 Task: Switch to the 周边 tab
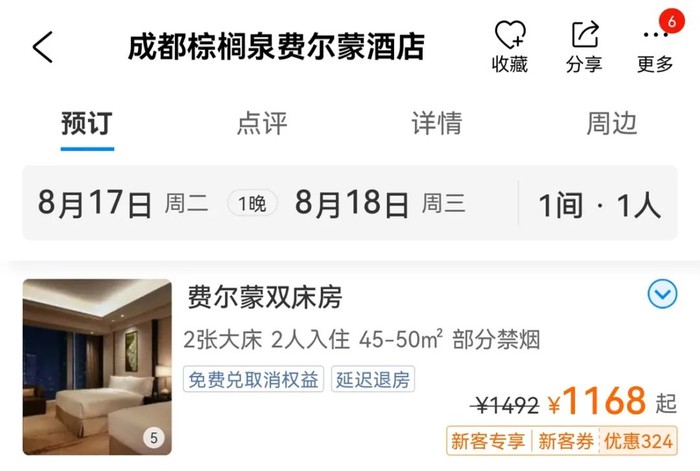pyautogui.click(x=611, y=124)
